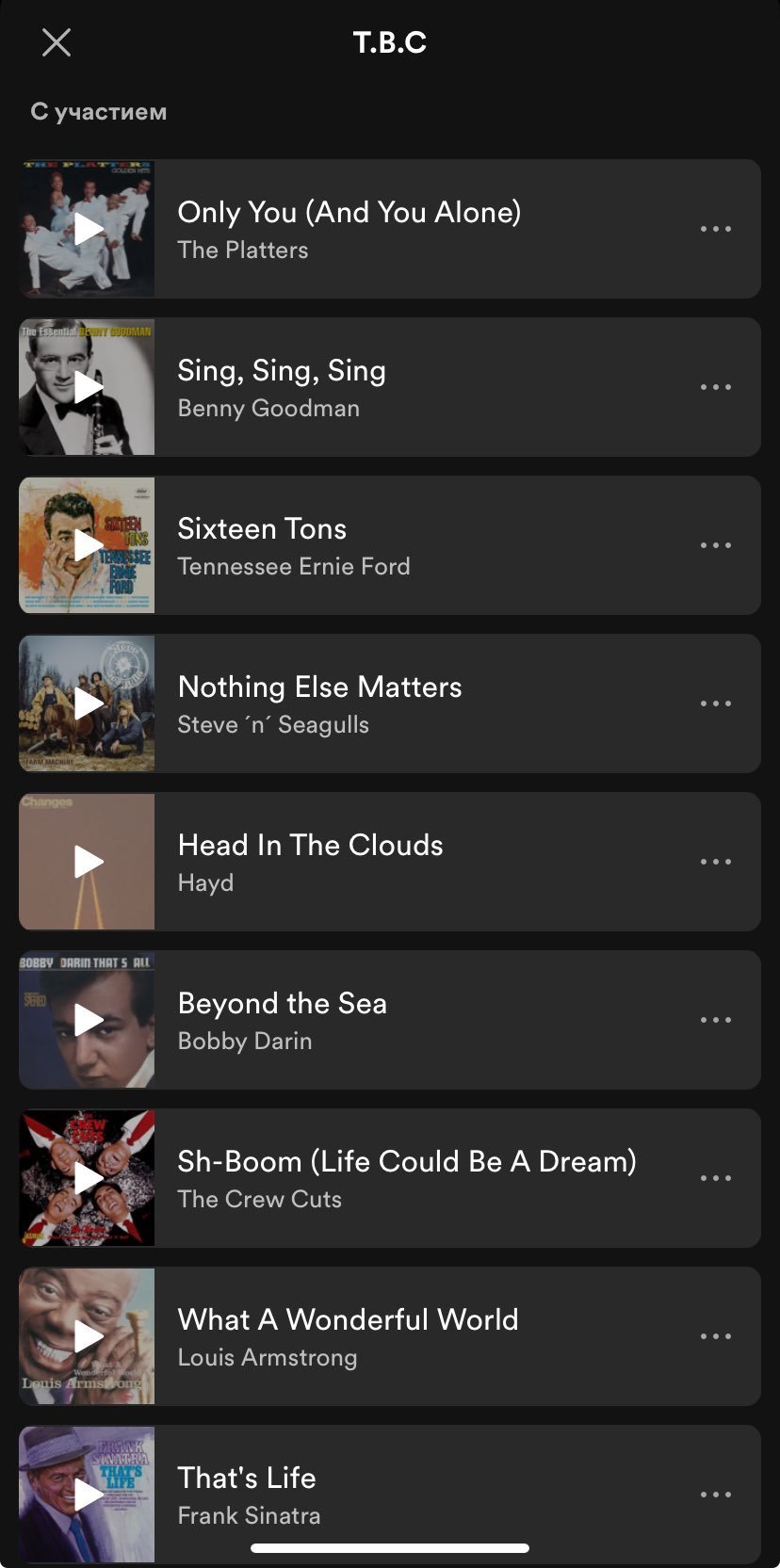Play Sing, Sing, Sing by Benny Goodman

[x=88, y=387]
